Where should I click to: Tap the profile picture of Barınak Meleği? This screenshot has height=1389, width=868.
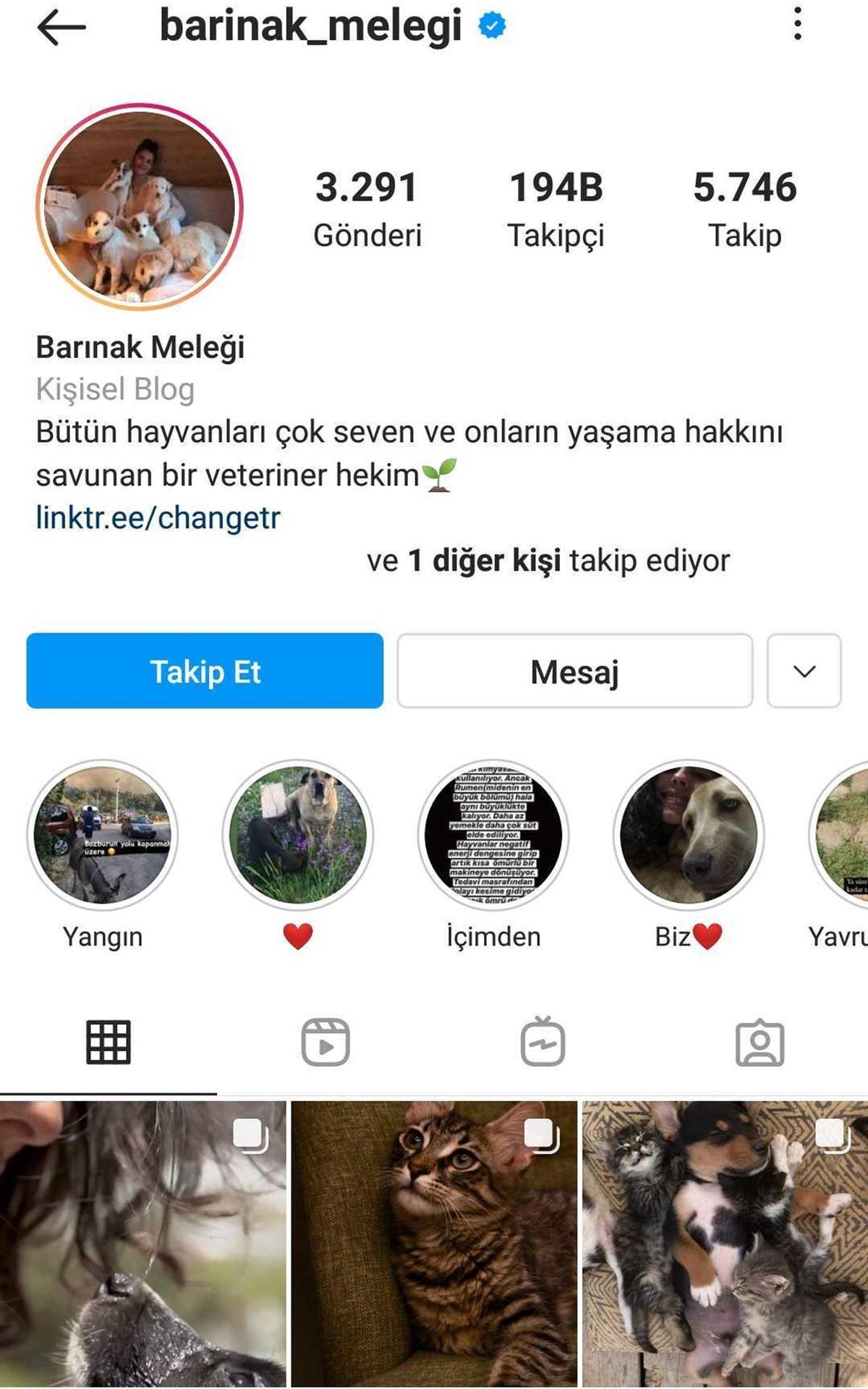[140, 206]
